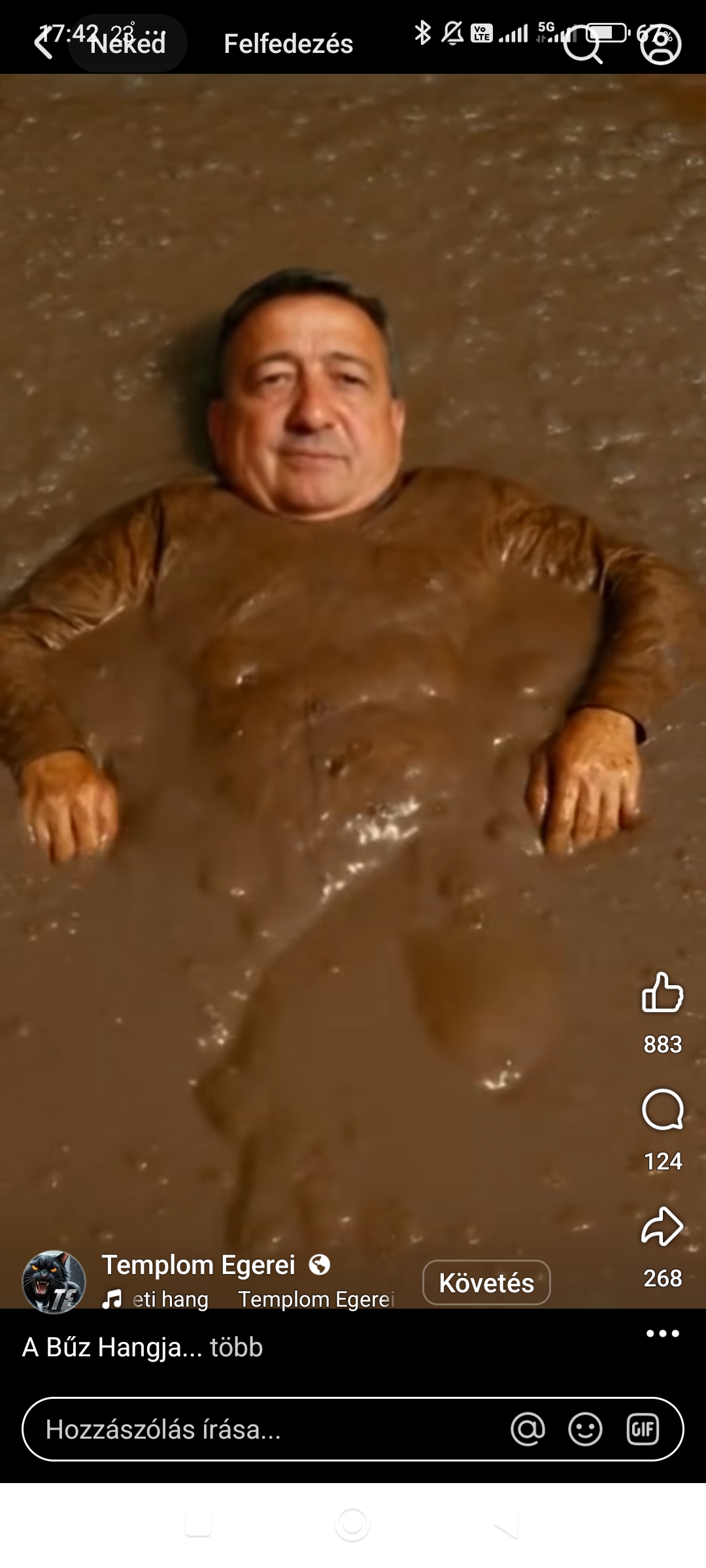
Task: Add a GIF to the comment
Action: [643, 1429]
